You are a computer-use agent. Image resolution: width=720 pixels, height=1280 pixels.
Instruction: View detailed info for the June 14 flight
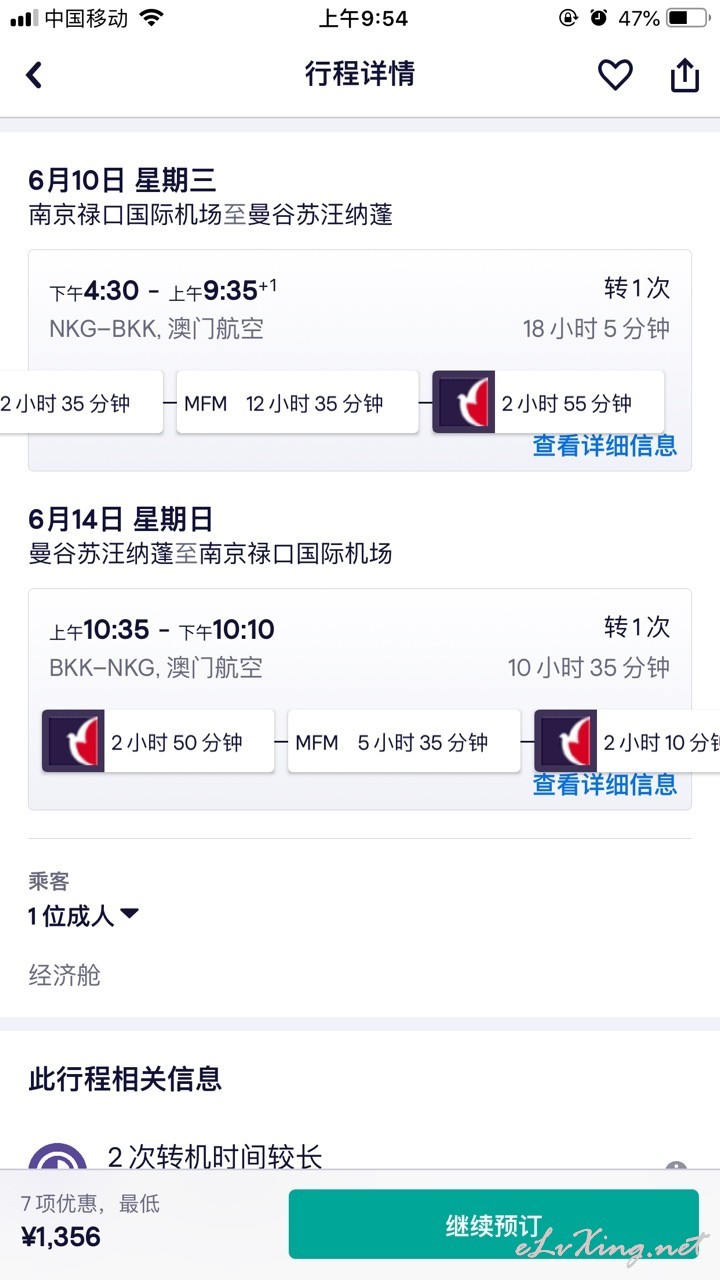pyautogui.click(x=604, y=784)
